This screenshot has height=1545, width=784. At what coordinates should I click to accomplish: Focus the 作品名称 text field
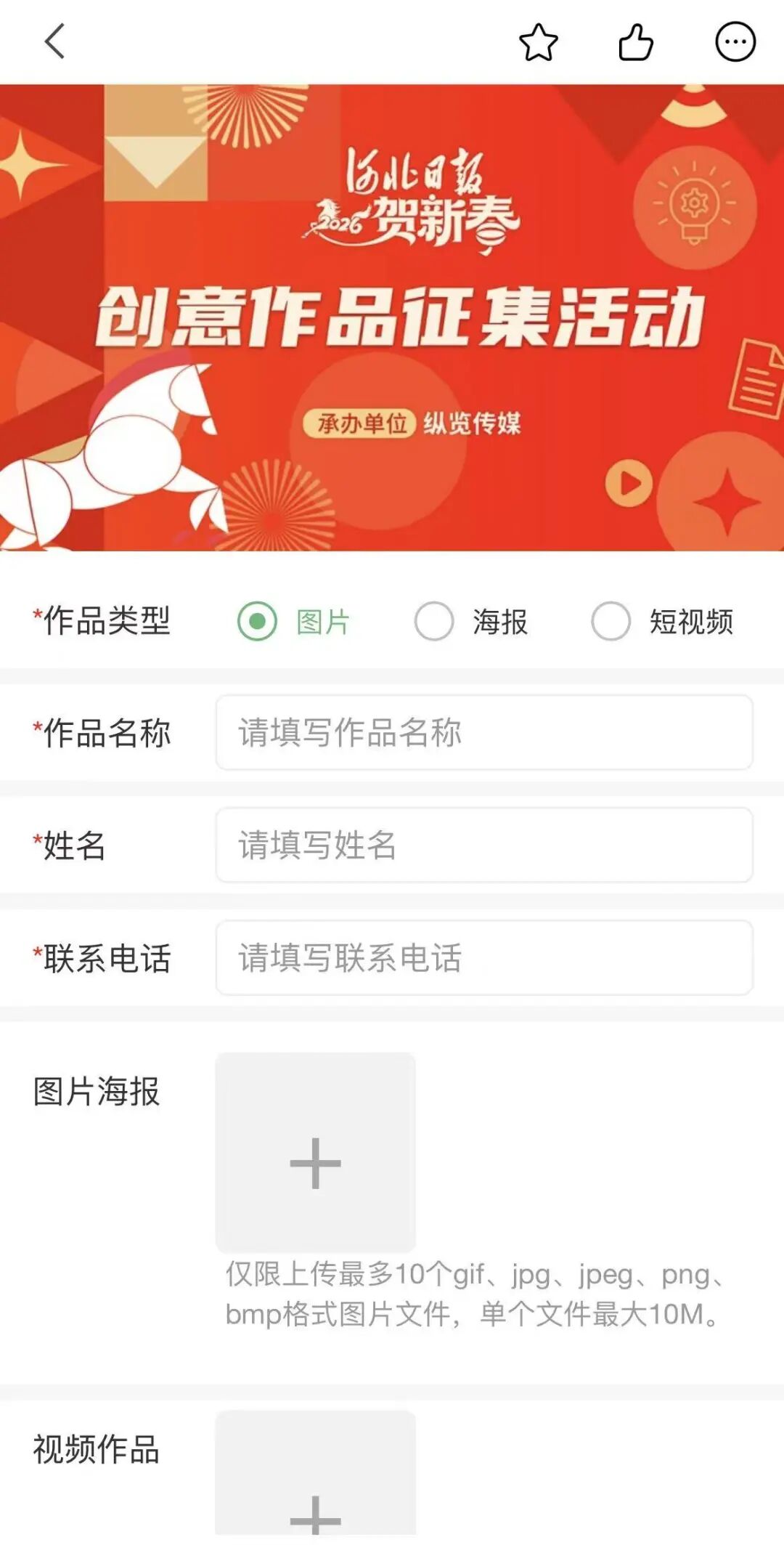484,732
